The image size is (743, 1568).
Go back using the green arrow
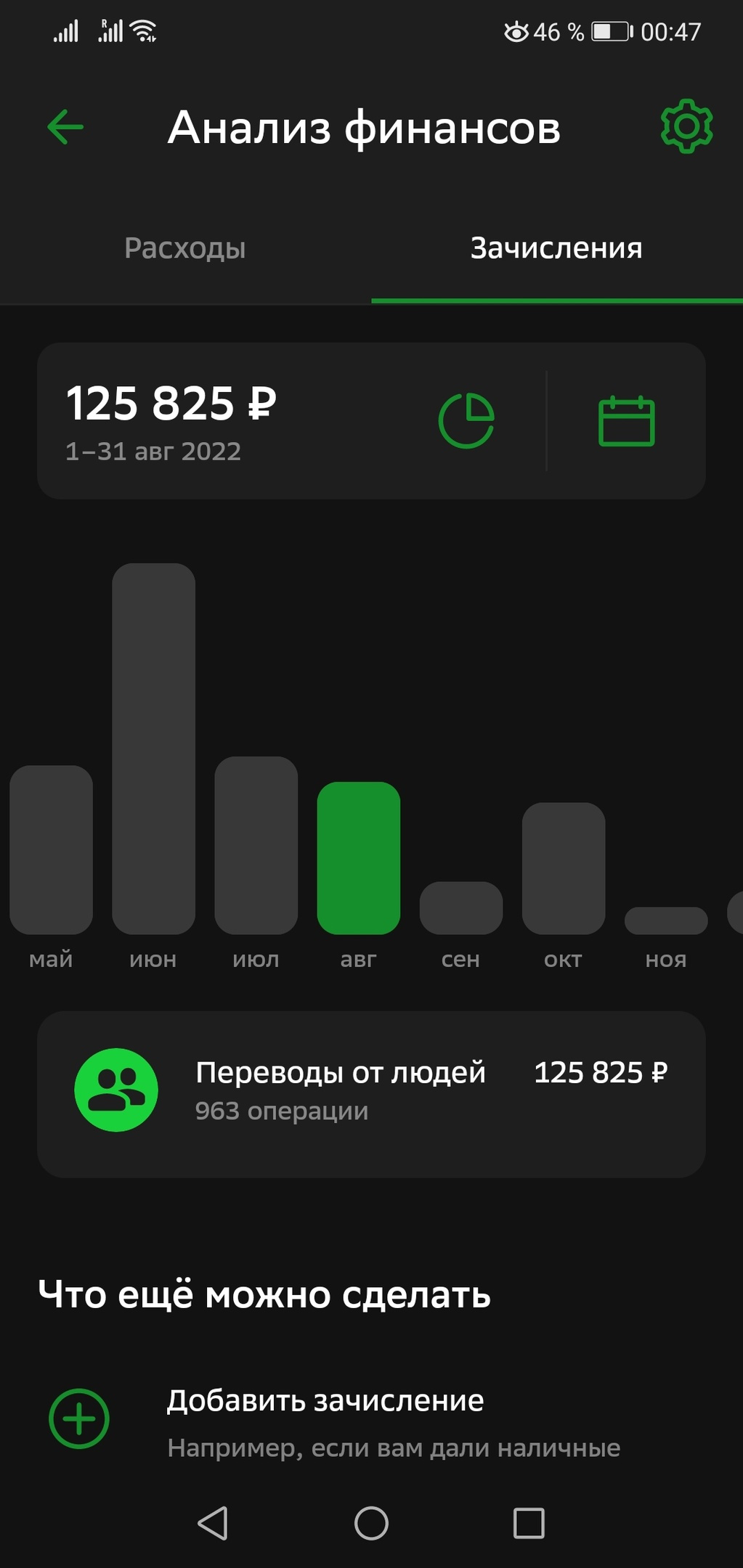[65, 127]
